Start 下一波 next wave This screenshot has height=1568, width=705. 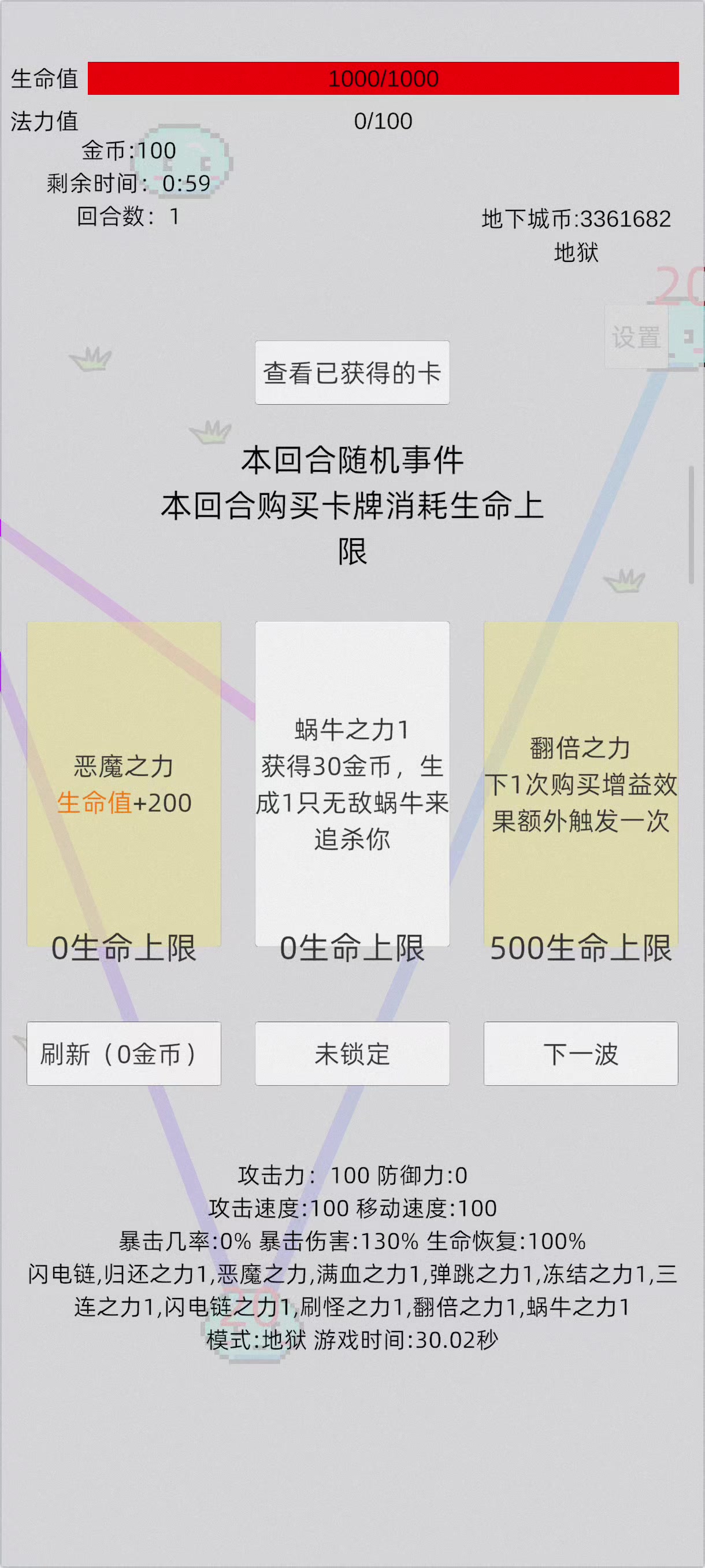(x=581, y=1053)
